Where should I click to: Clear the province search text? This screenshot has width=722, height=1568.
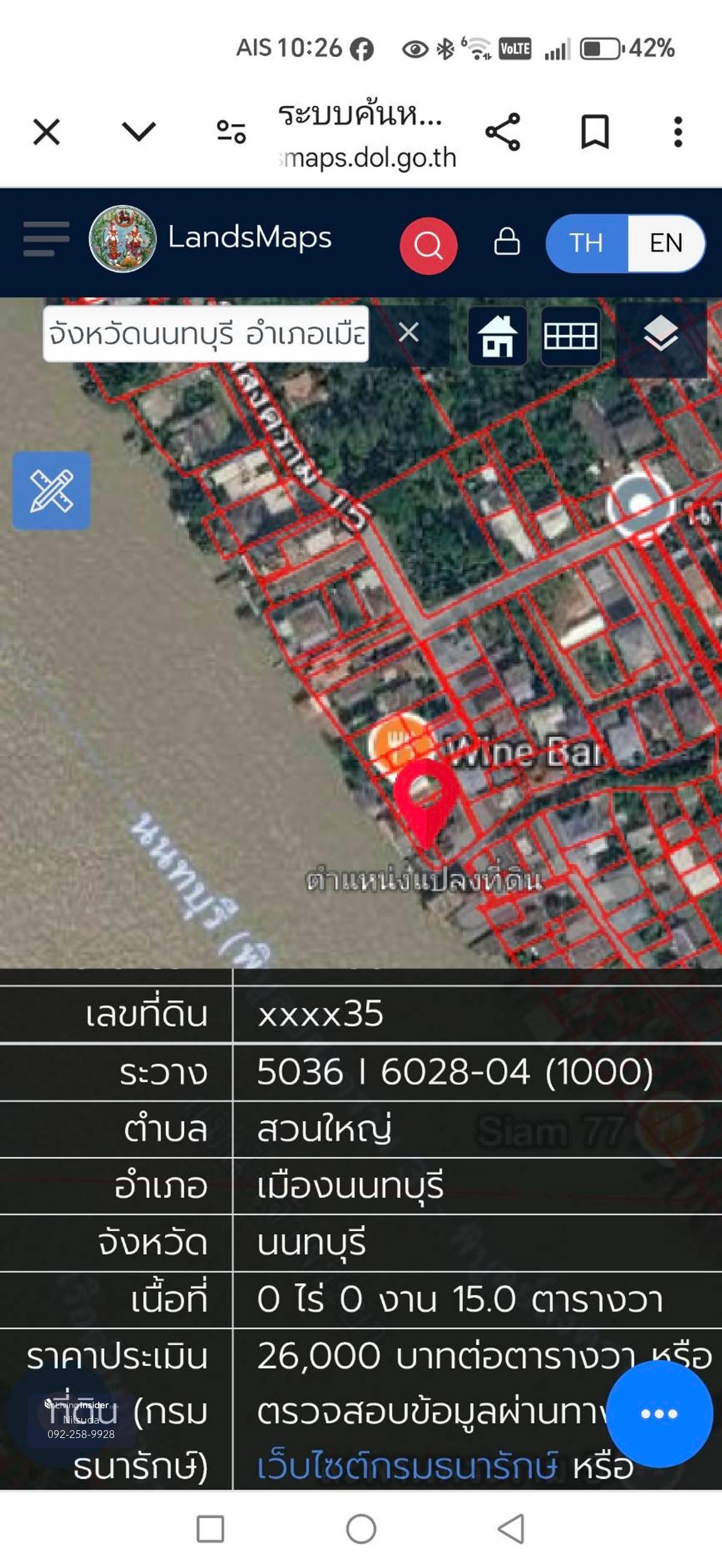point(408,333)
